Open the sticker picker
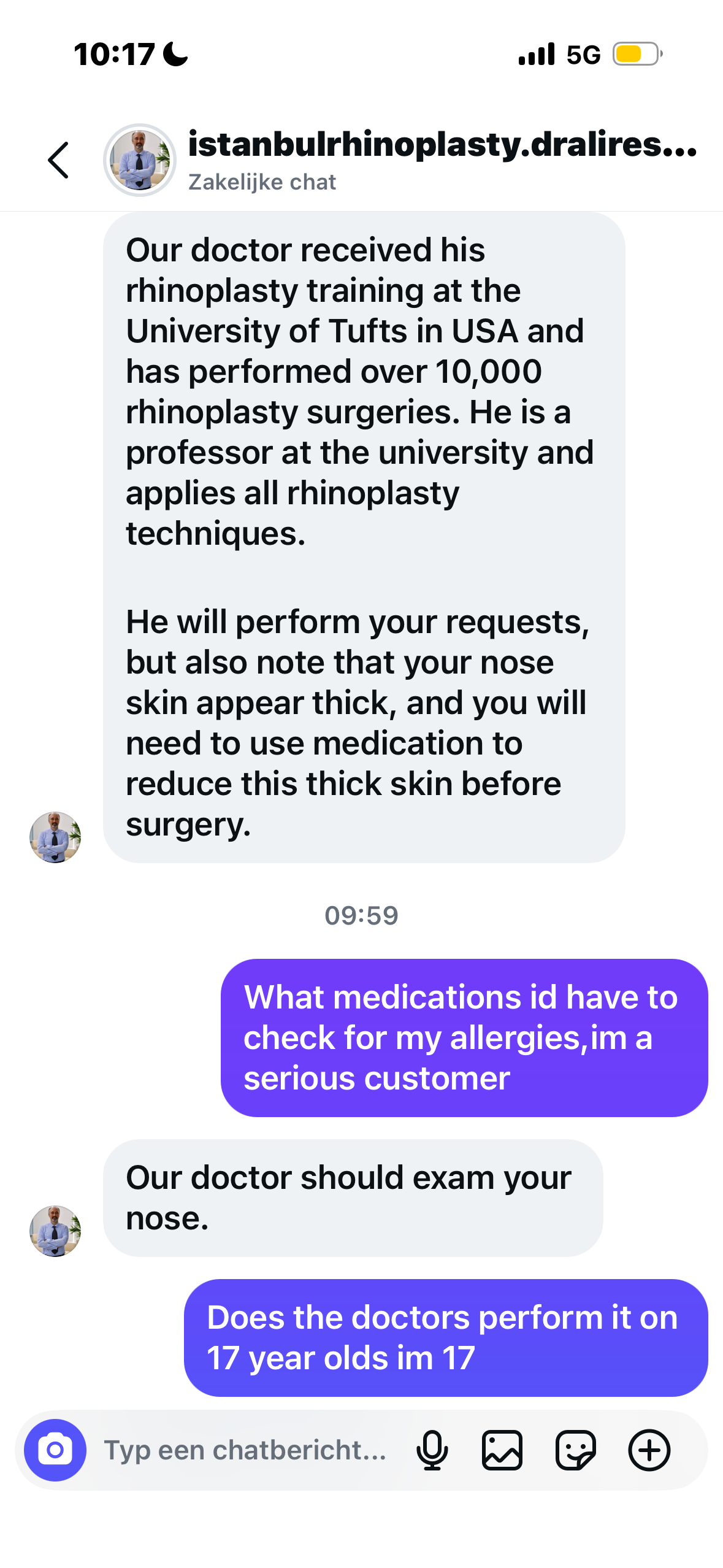723x1568 pixels. 575,1450
